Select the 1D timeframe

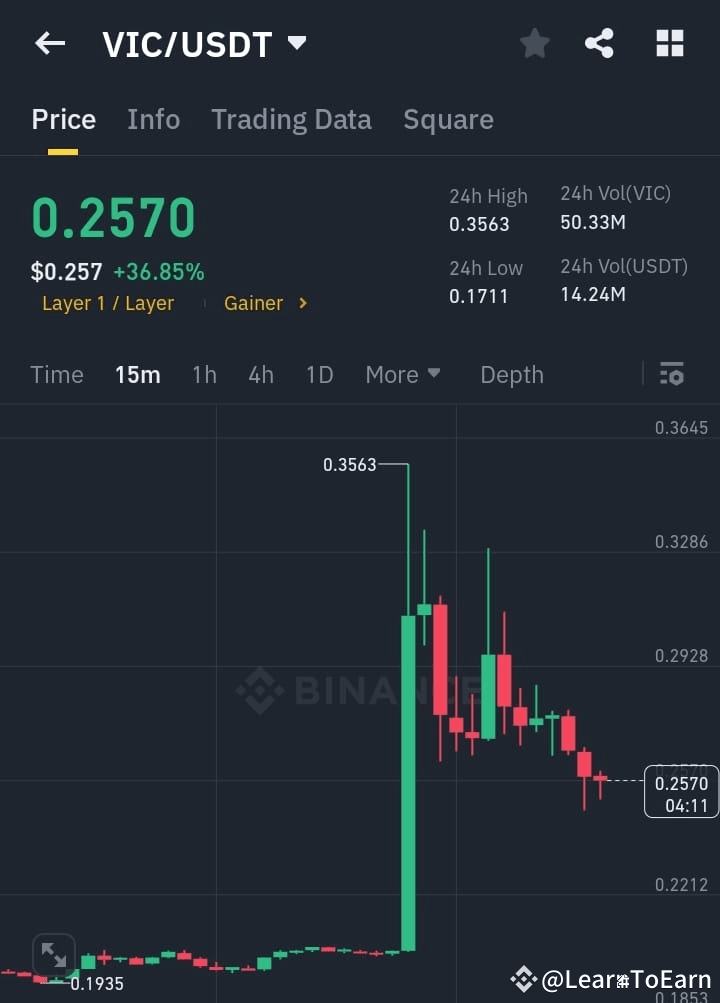tap(319, 374)
